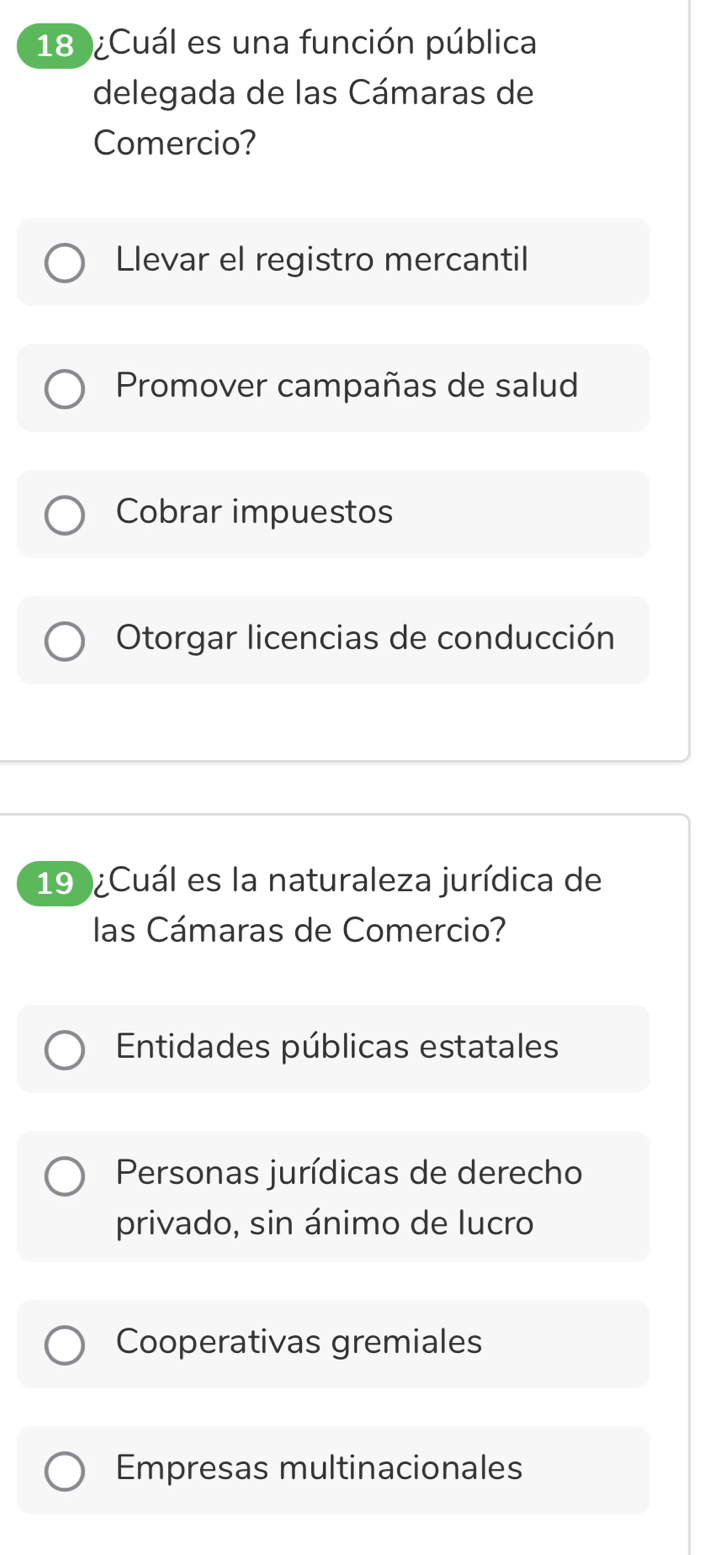Viewport: 724px width, 1555px height.
Task: Pick 'Otorgar licencias de conducción' option
Action: pyautogui.click(x=66, y=641)
